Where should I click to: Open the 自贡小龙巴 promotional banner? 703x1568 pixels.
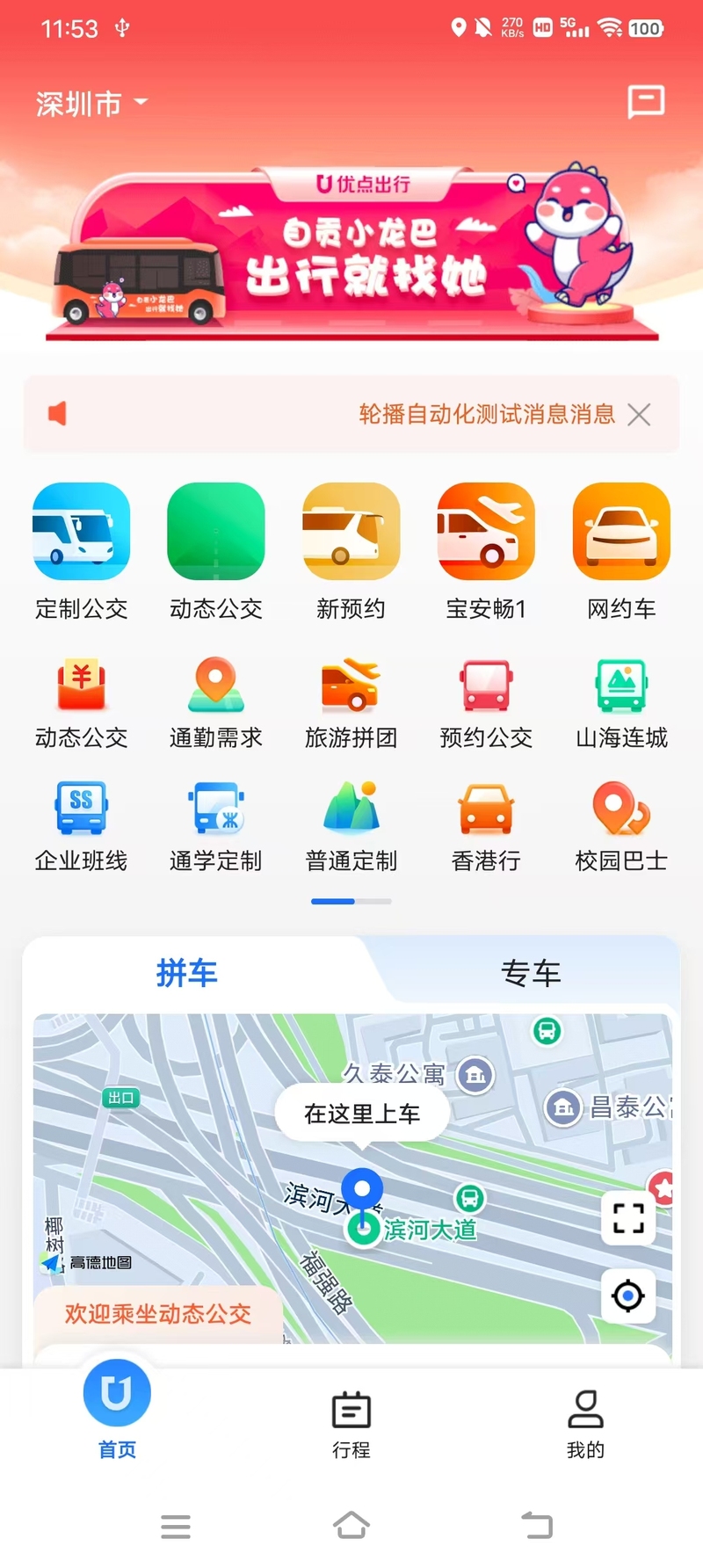click(351, 251)
